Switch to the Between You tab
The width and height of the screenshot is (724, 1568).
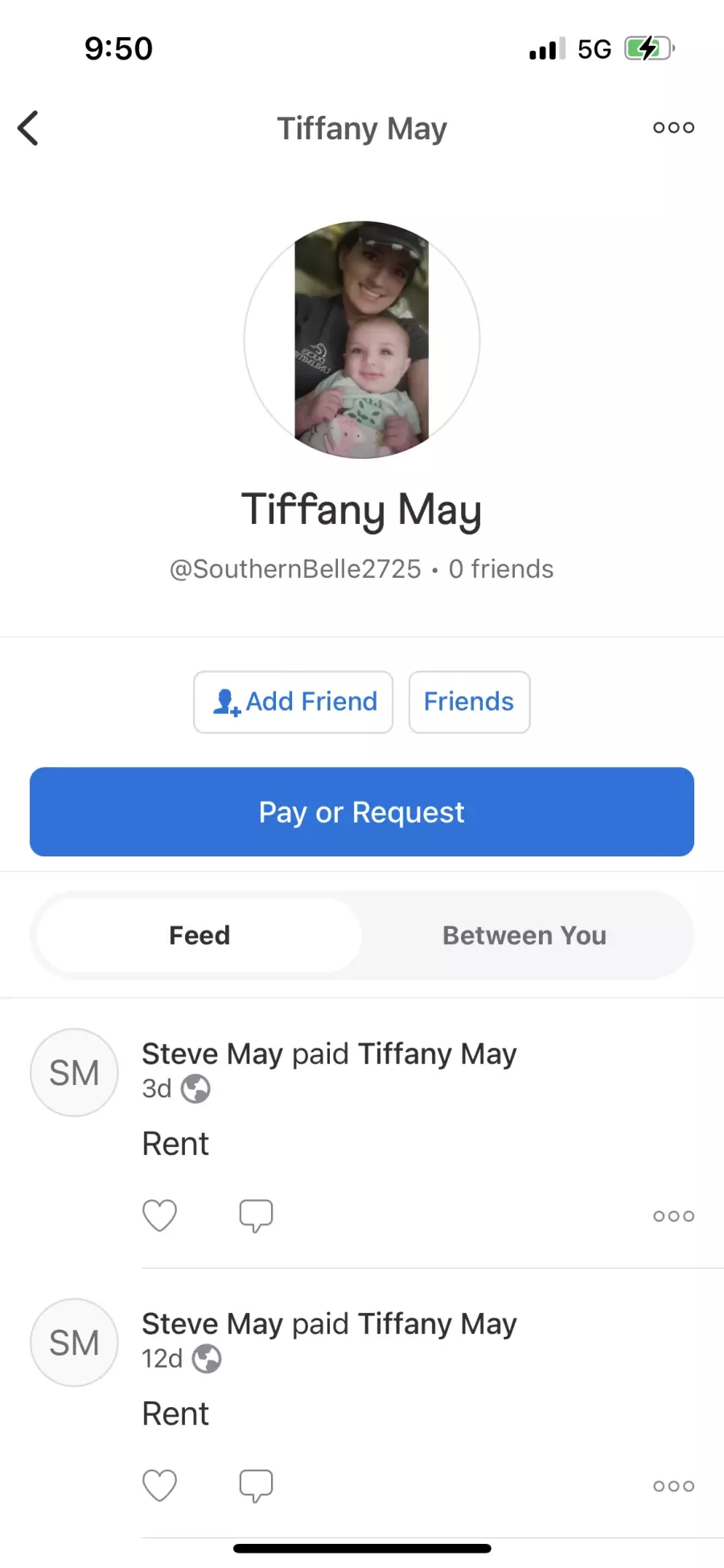(524, 935)
